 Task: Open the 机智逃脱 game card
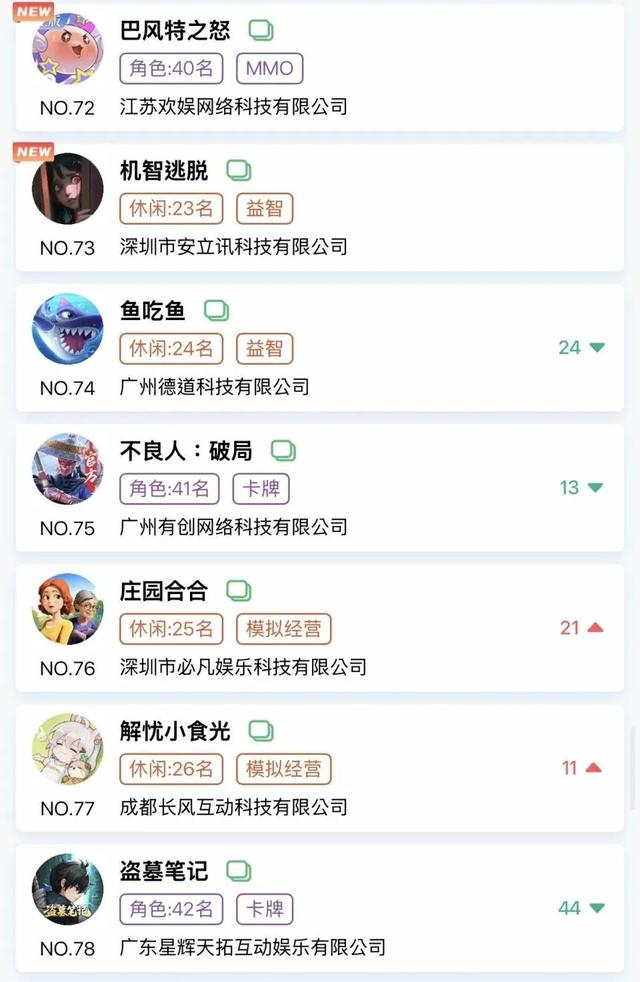point(450,208)
